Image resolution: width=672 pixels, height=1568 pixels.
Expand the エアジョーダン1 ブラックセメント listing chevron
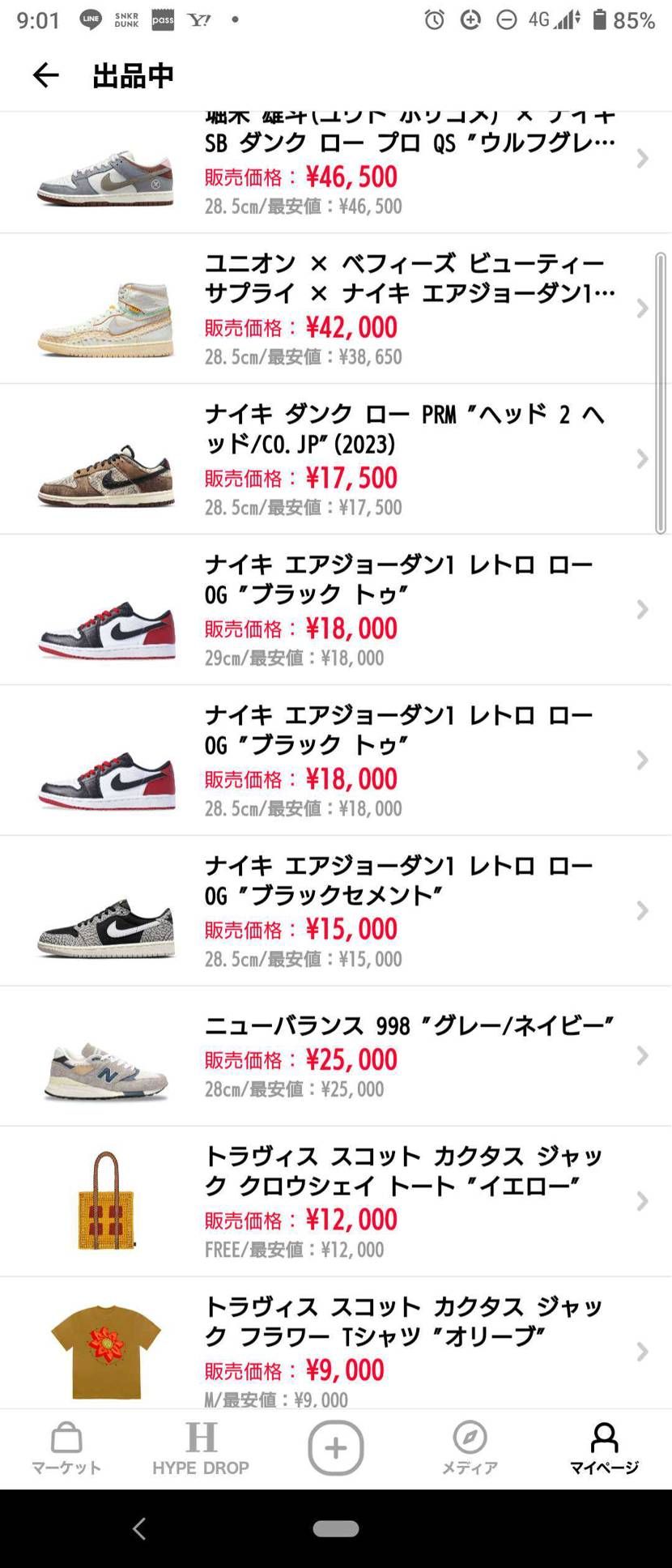641,910
